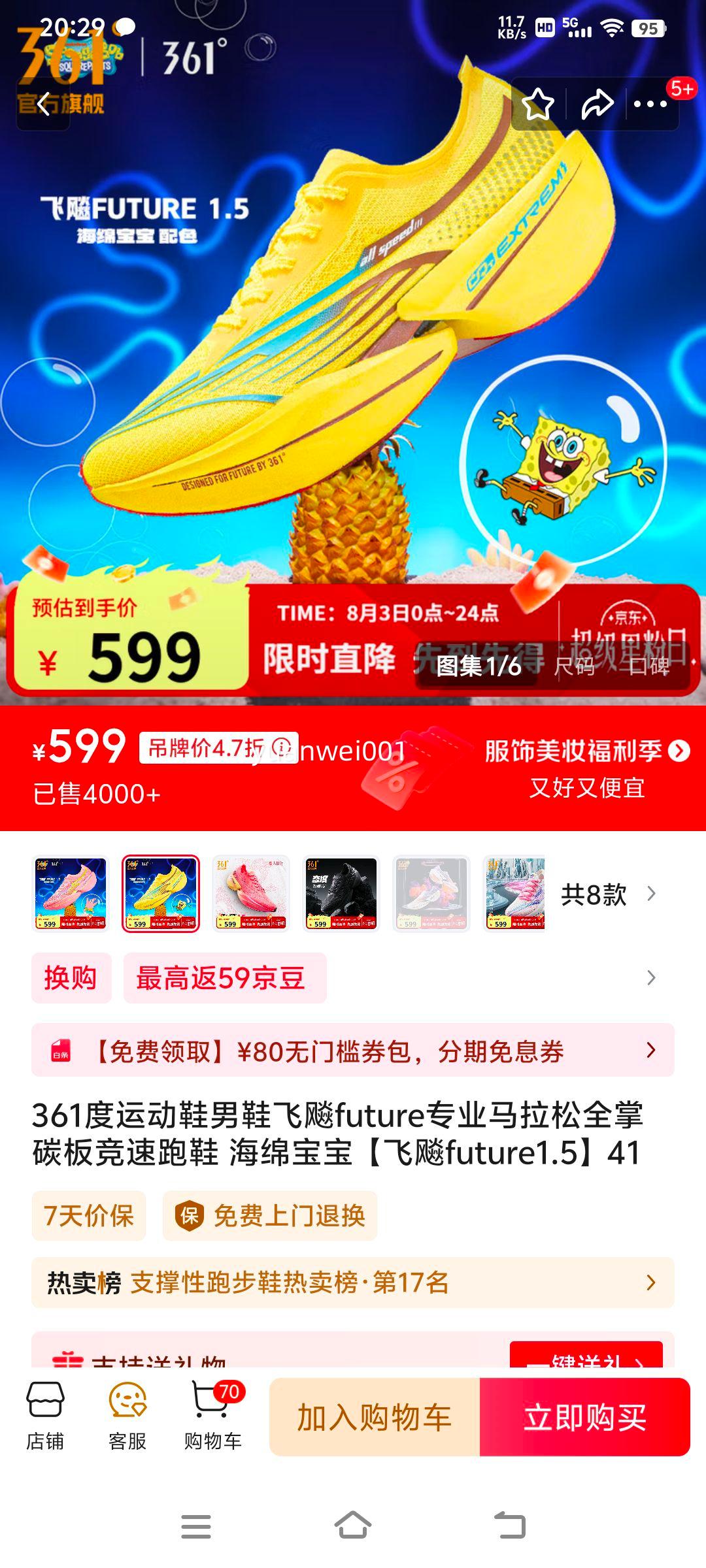Favorite this product with the star icon

tap(539, 103)
